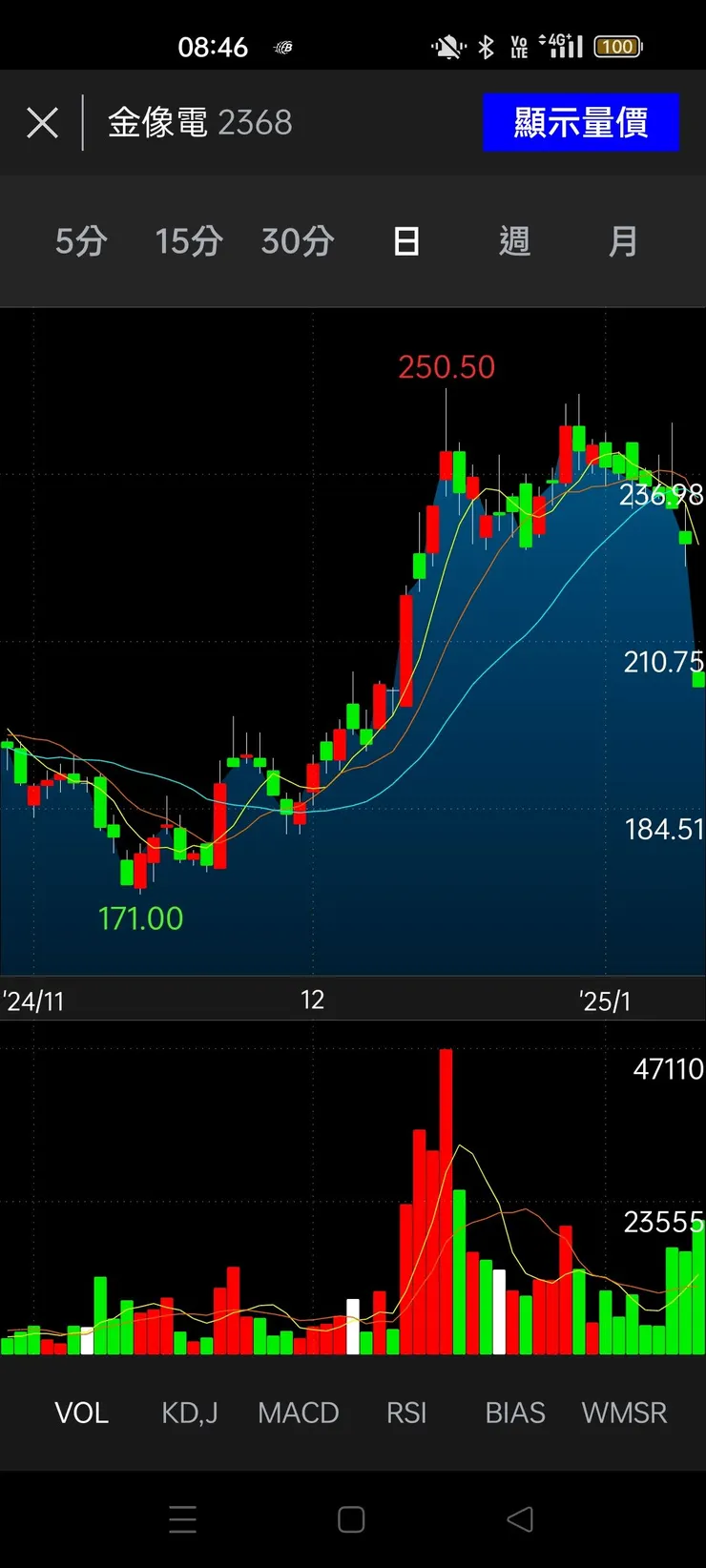View the WMSR indicator
706x1568 pixels.
coord(624,1413)
